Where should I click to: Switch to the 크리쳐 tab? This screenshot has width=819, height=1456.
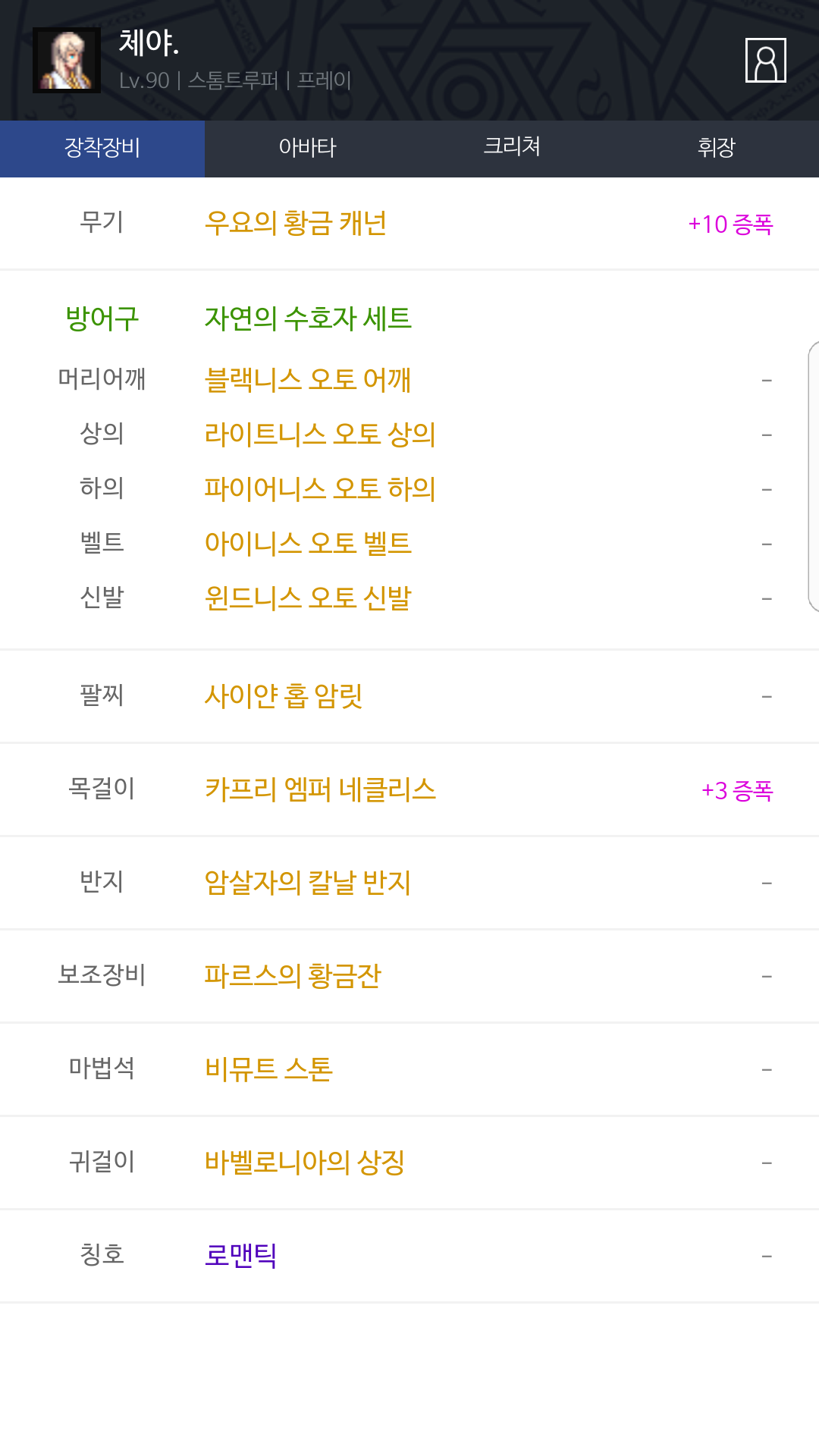pyautogui.click(x=512, y=149)
